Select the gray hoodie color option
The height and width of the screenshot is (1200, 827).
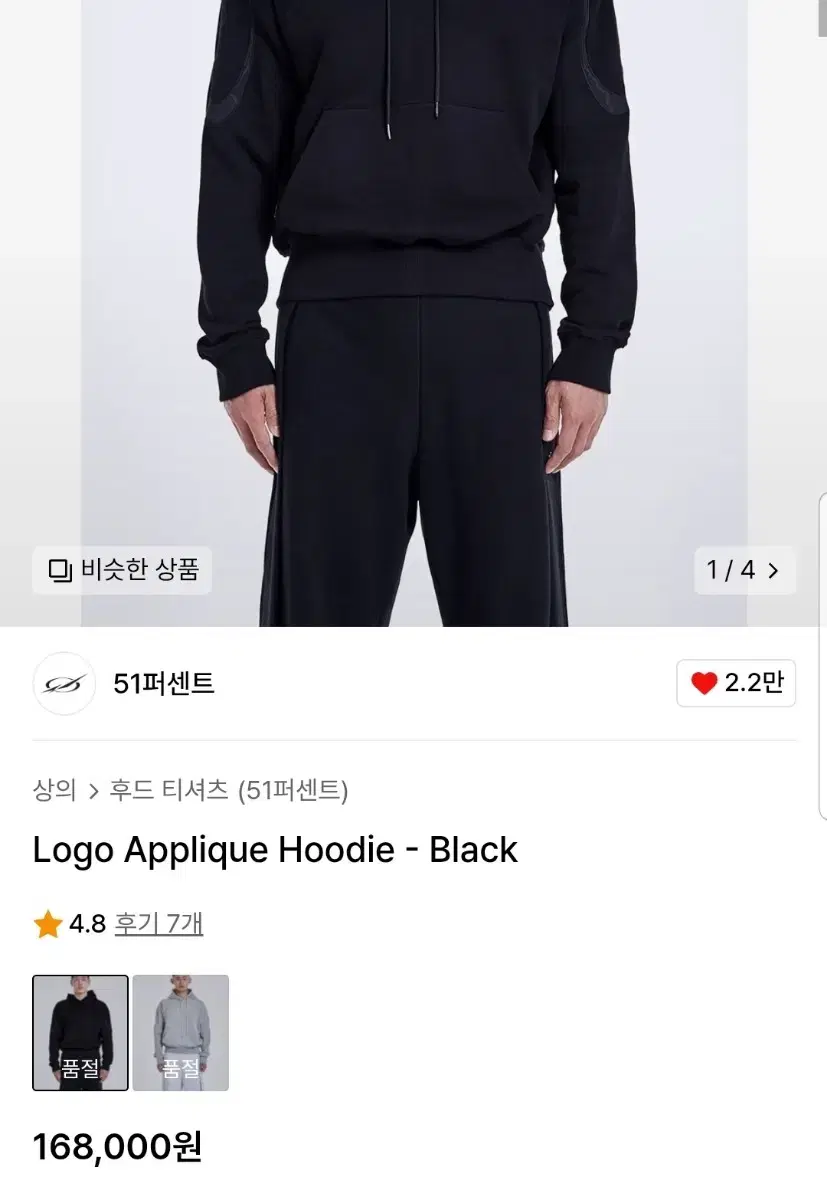click(x=182, y=1034)
